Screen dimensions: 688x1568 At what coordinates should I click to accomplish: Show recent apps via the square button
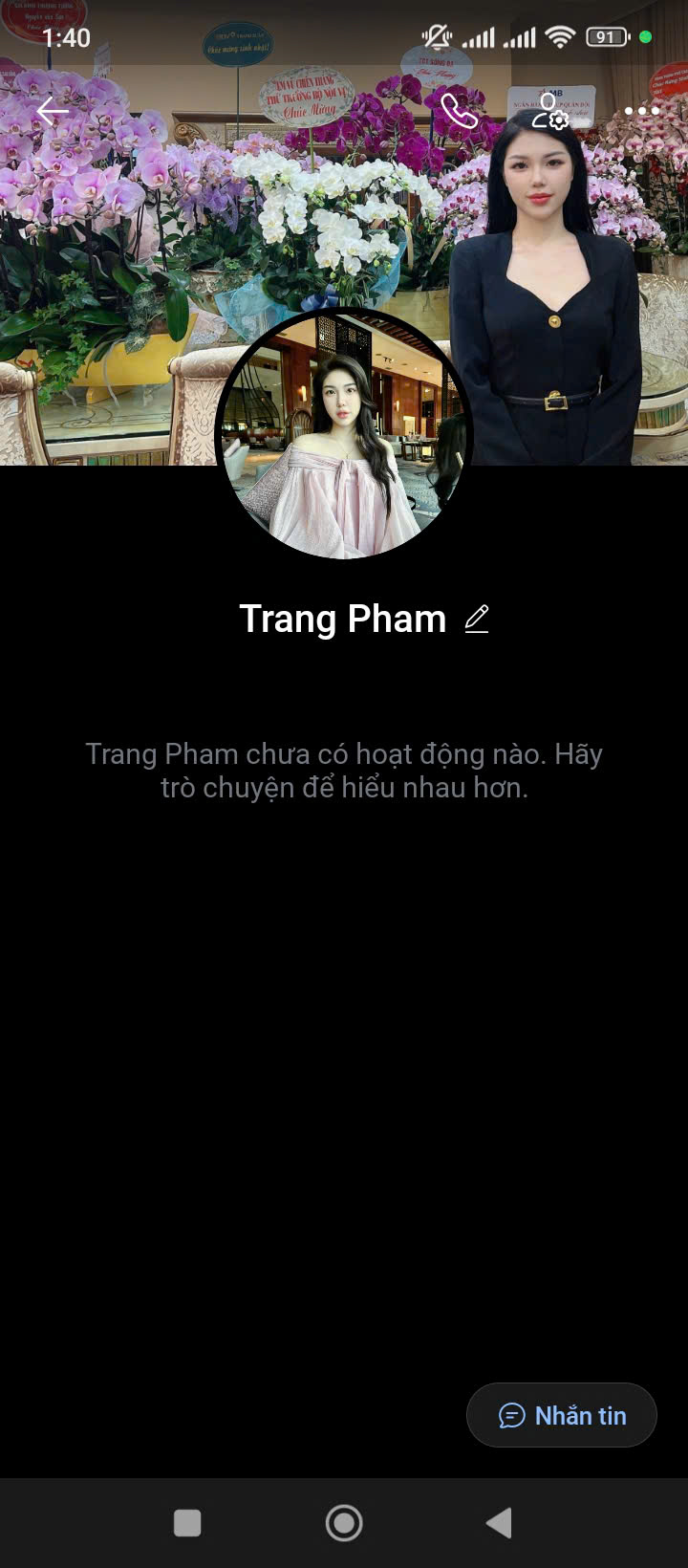click(x=187, y=1523)
